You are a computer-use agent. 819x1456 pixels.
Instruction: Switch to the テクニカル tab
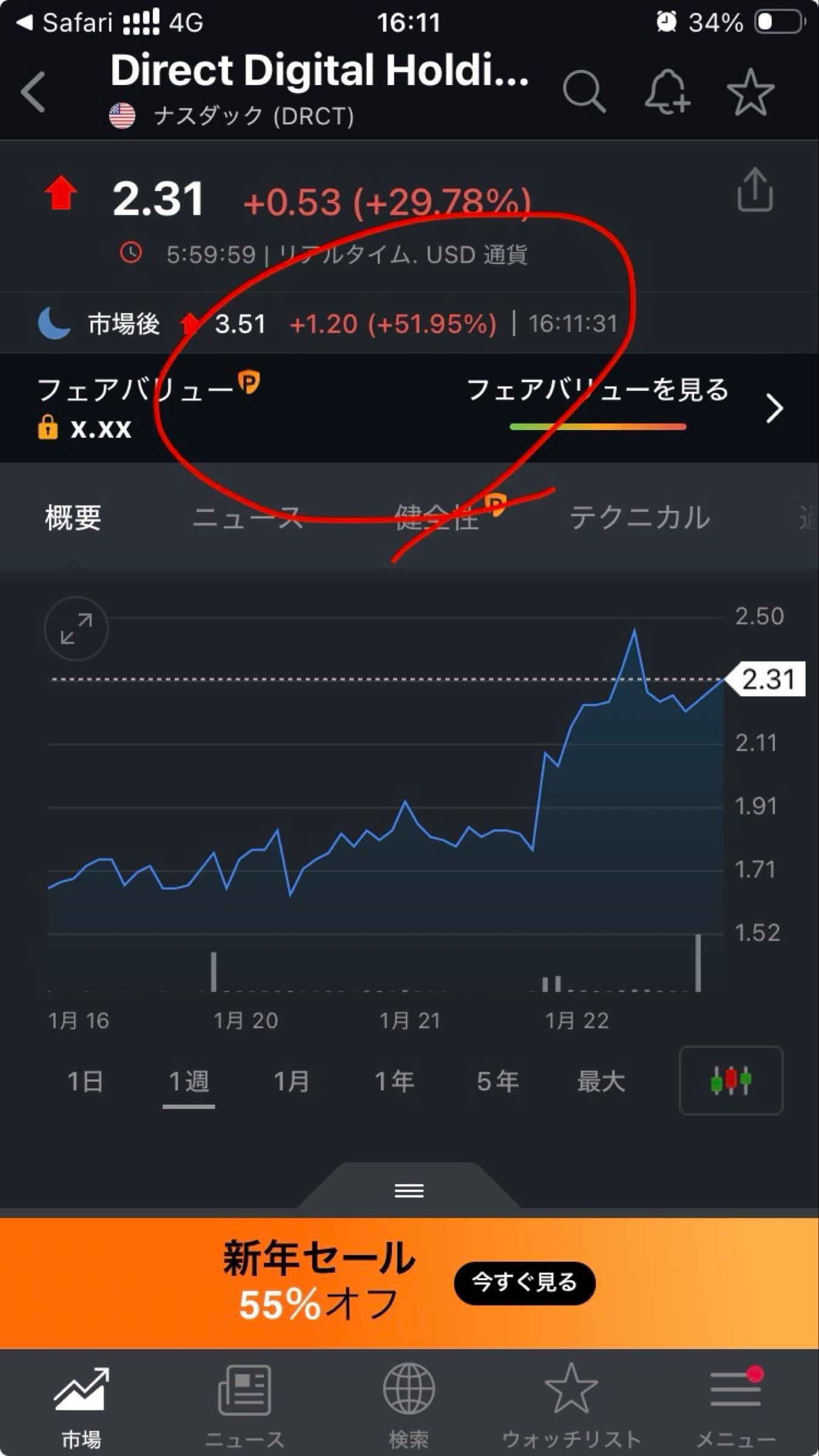(641, 519)
